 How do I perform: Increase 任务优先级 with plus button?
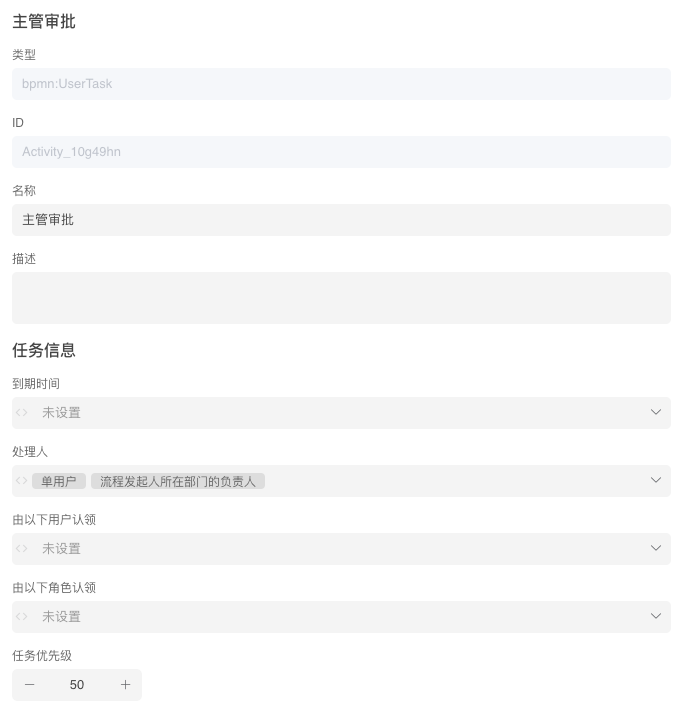(x=125, y=685)
